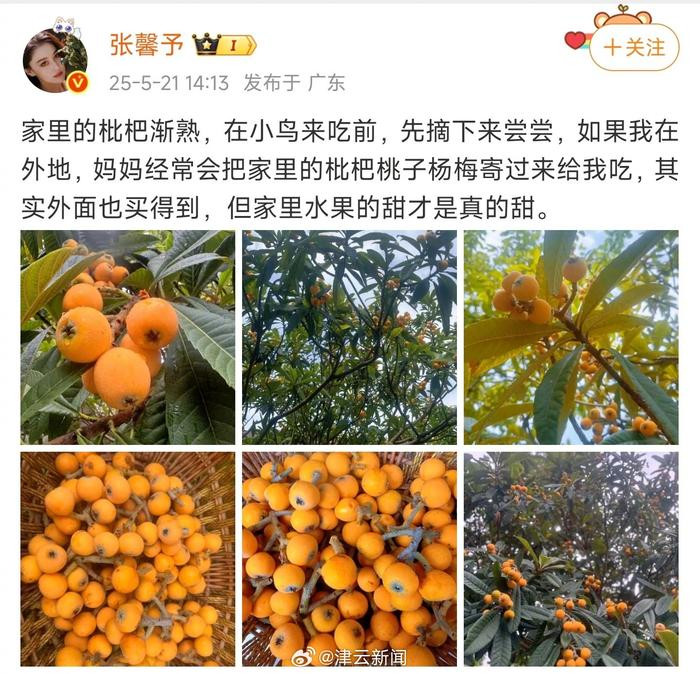Open the 张馨予 username link
Viewport: 700px width, 674px height.
pyautogui.click(x=145, y=44)
